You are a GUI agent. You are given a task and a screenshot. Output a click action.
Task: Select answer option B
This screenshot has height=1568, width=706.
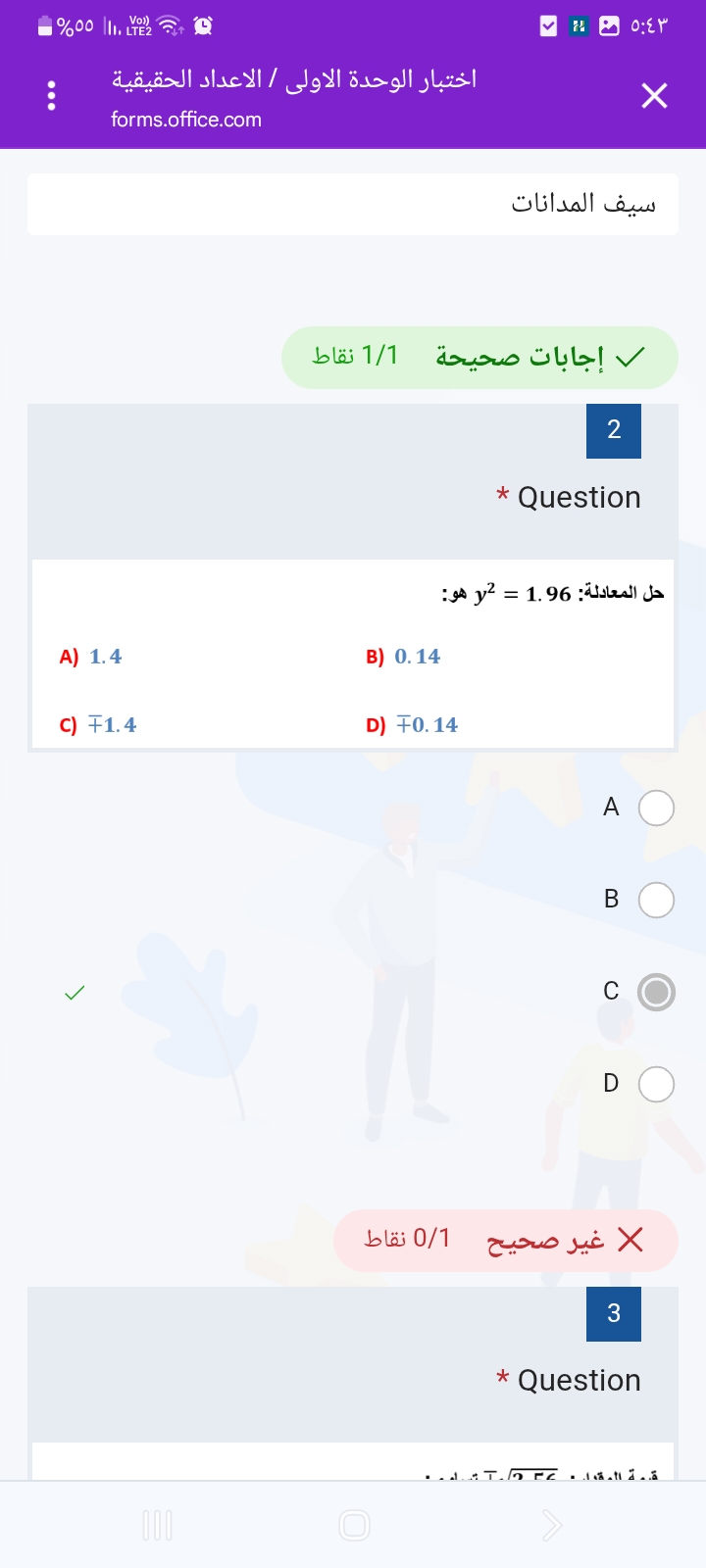click(x=656, y=900)
